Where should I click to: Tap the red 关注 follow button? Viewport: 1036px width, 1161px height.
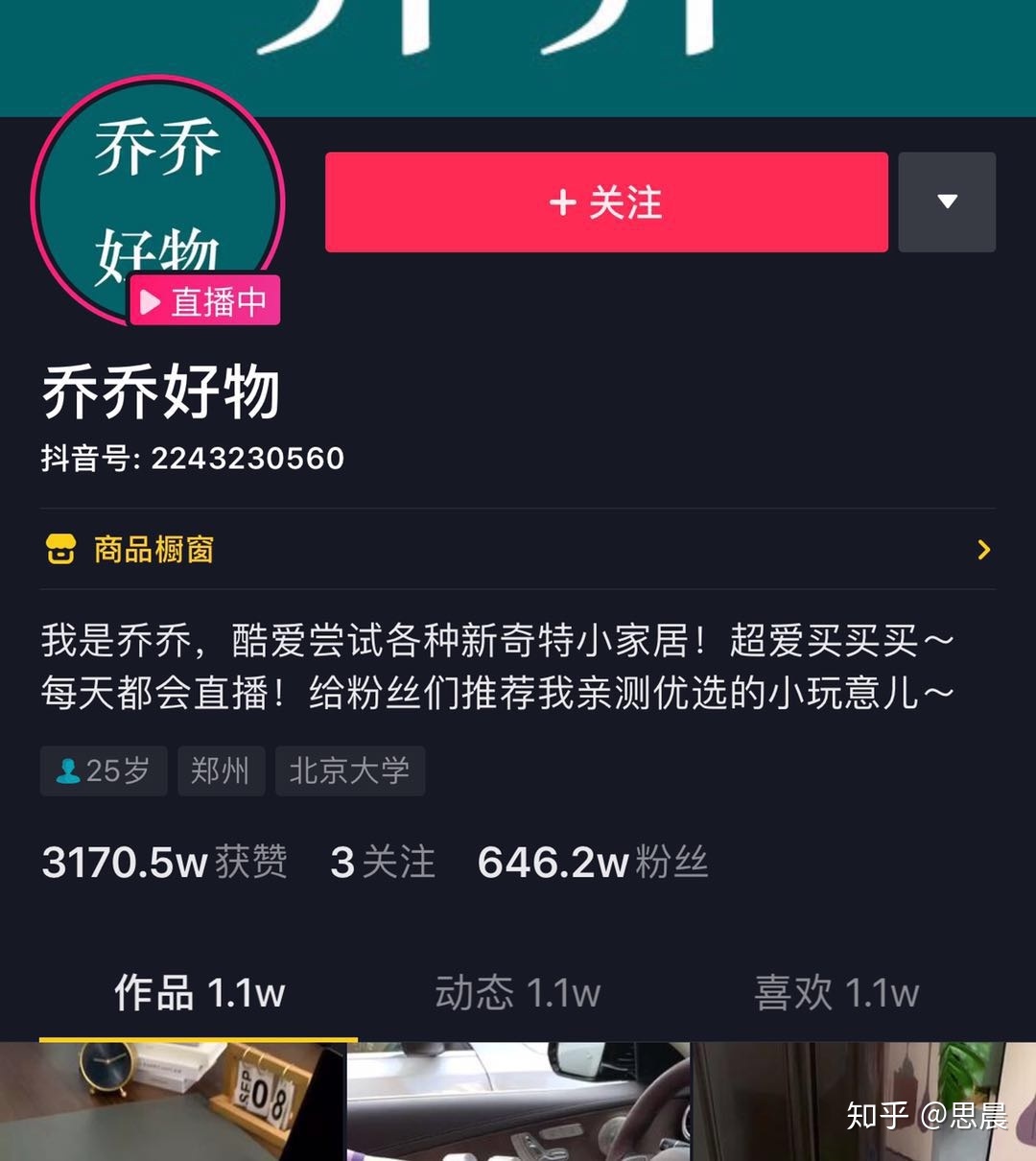pos(606,202)
